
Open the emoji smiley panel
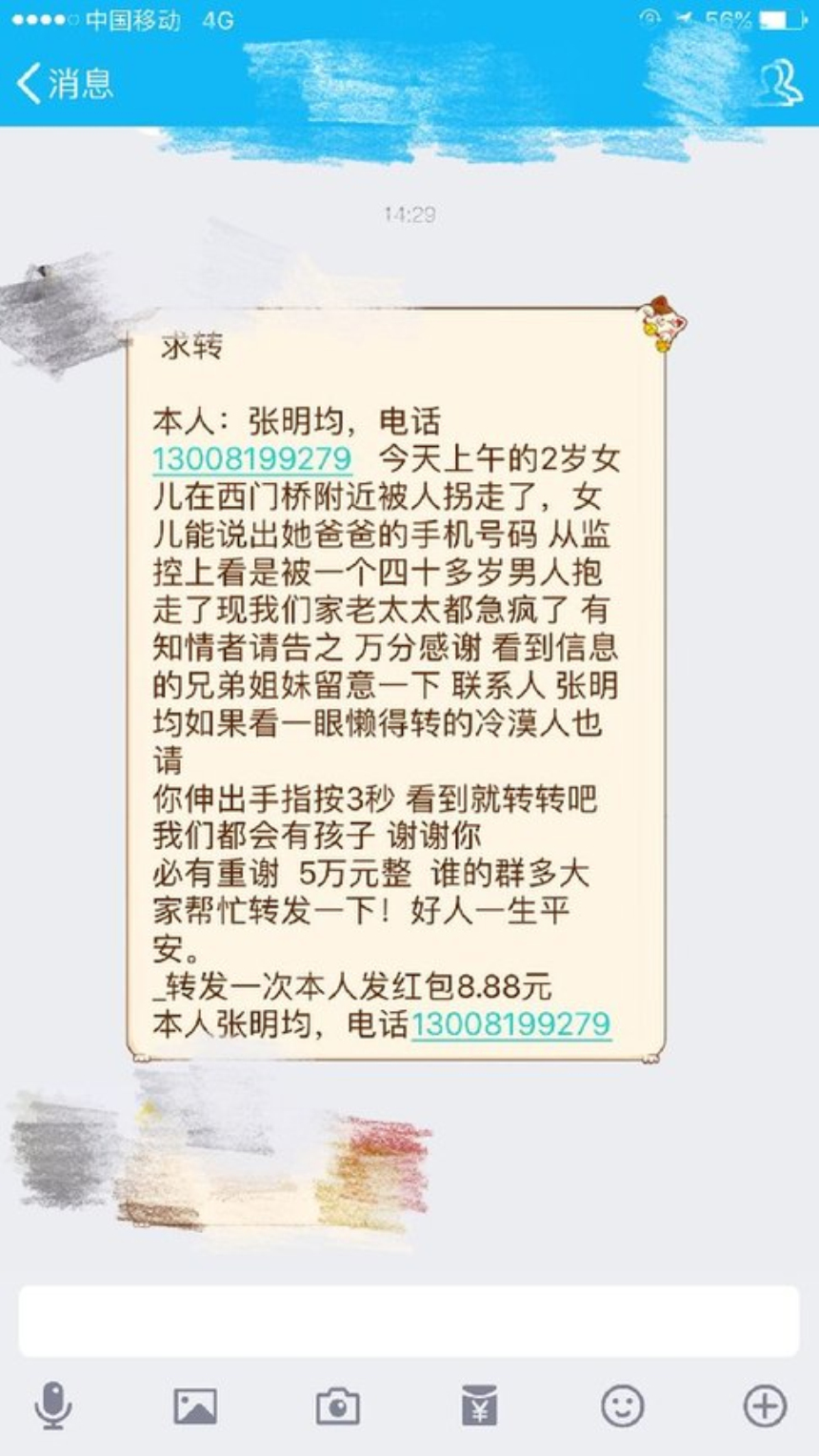(x=623, y=1405)
